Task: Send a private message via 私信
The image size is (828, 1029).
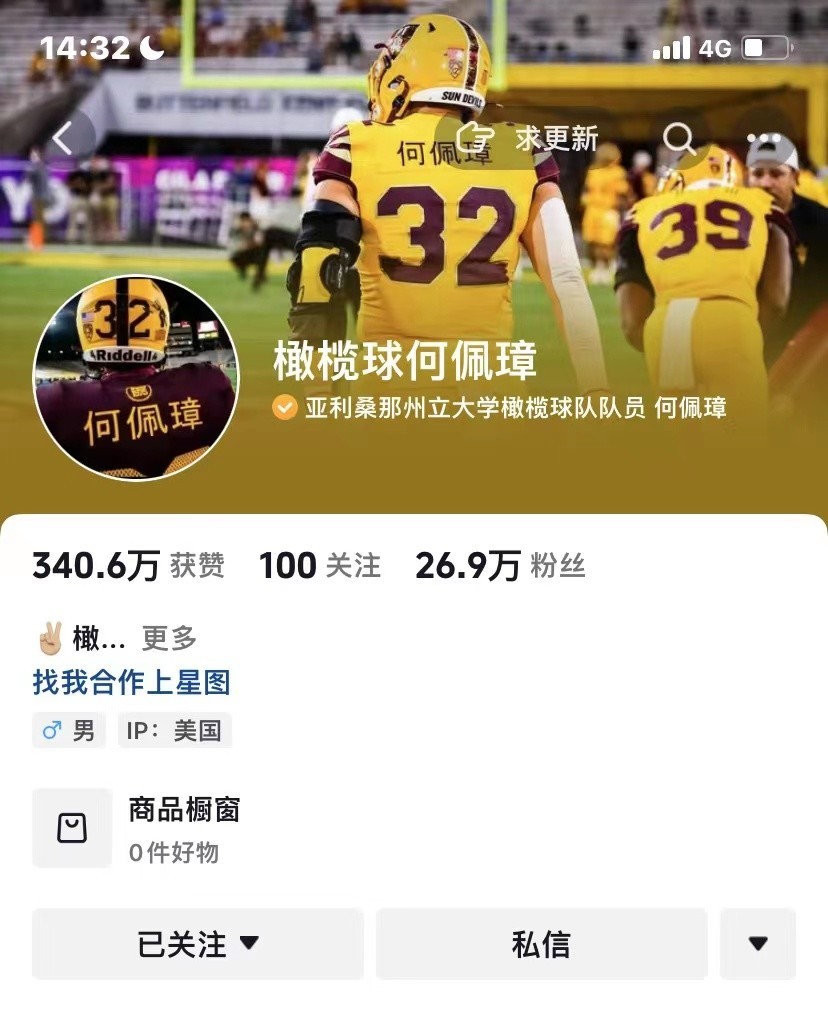Action: (541, 943)
